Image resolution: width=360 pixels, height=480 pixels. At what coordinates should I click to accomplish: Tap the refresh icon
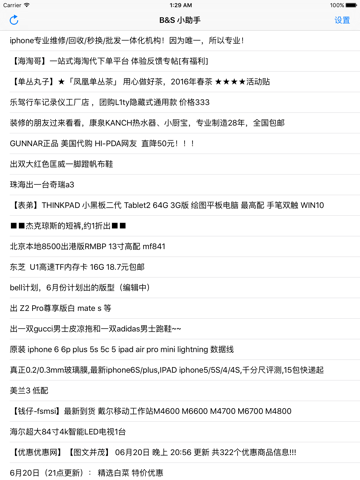14,20
